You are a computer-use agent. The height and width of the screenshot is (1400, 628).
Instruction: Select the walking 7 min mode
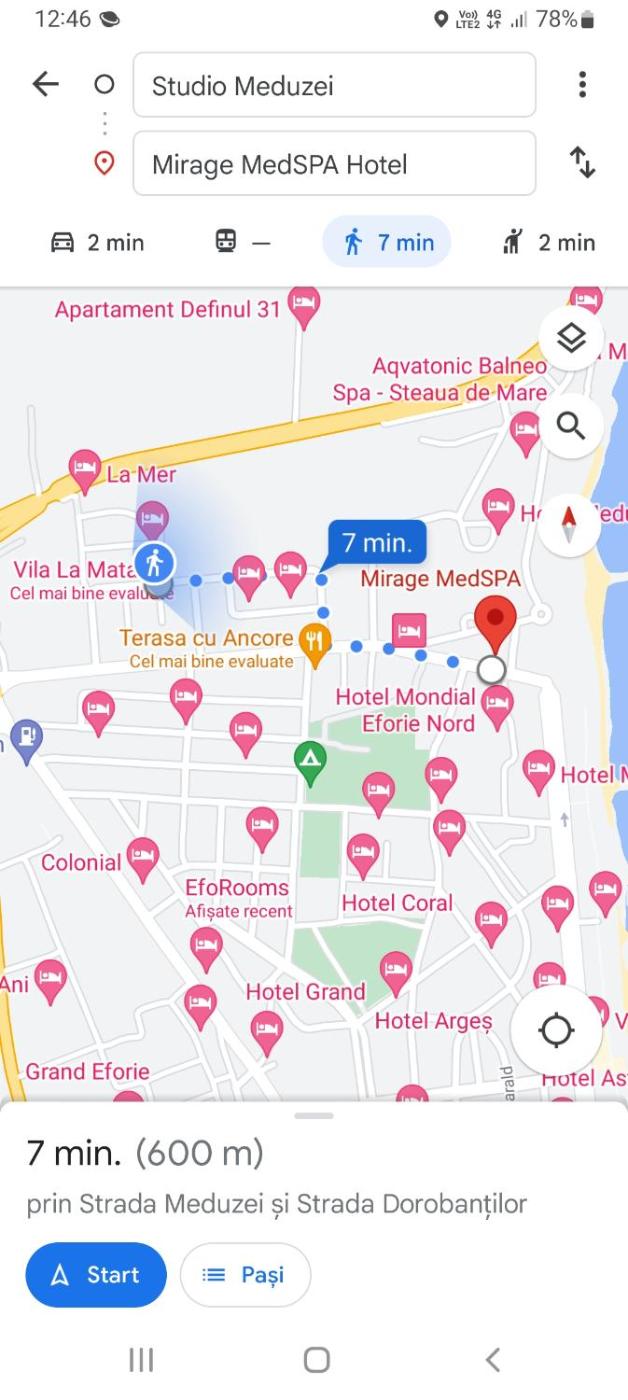coord(387,242)
